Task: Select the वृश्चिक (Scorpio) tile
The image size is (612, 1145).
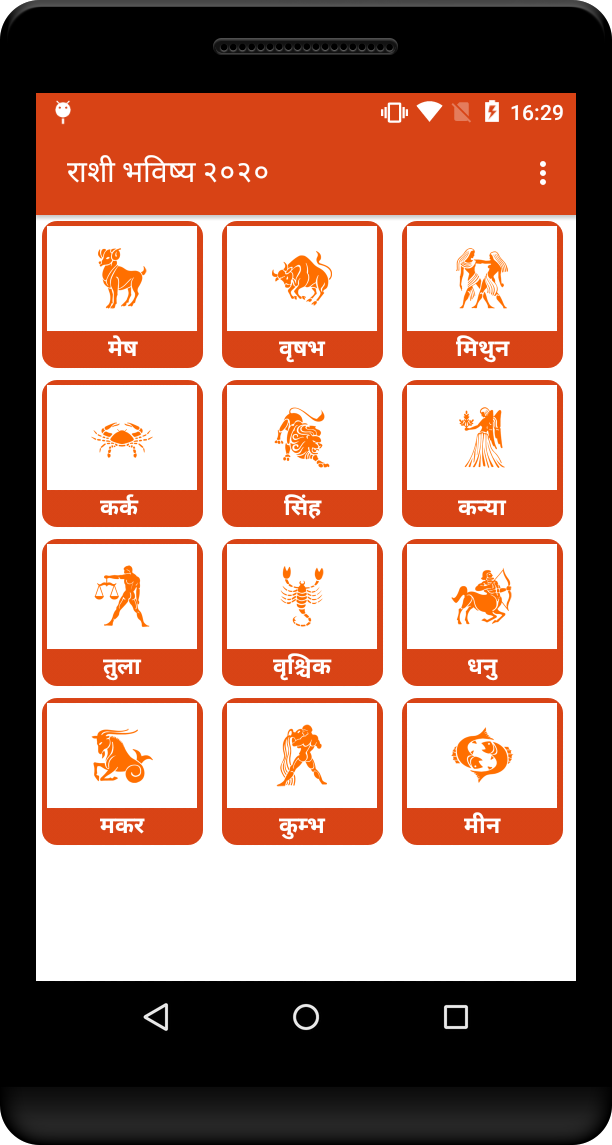Action: (x=302, y=613)
